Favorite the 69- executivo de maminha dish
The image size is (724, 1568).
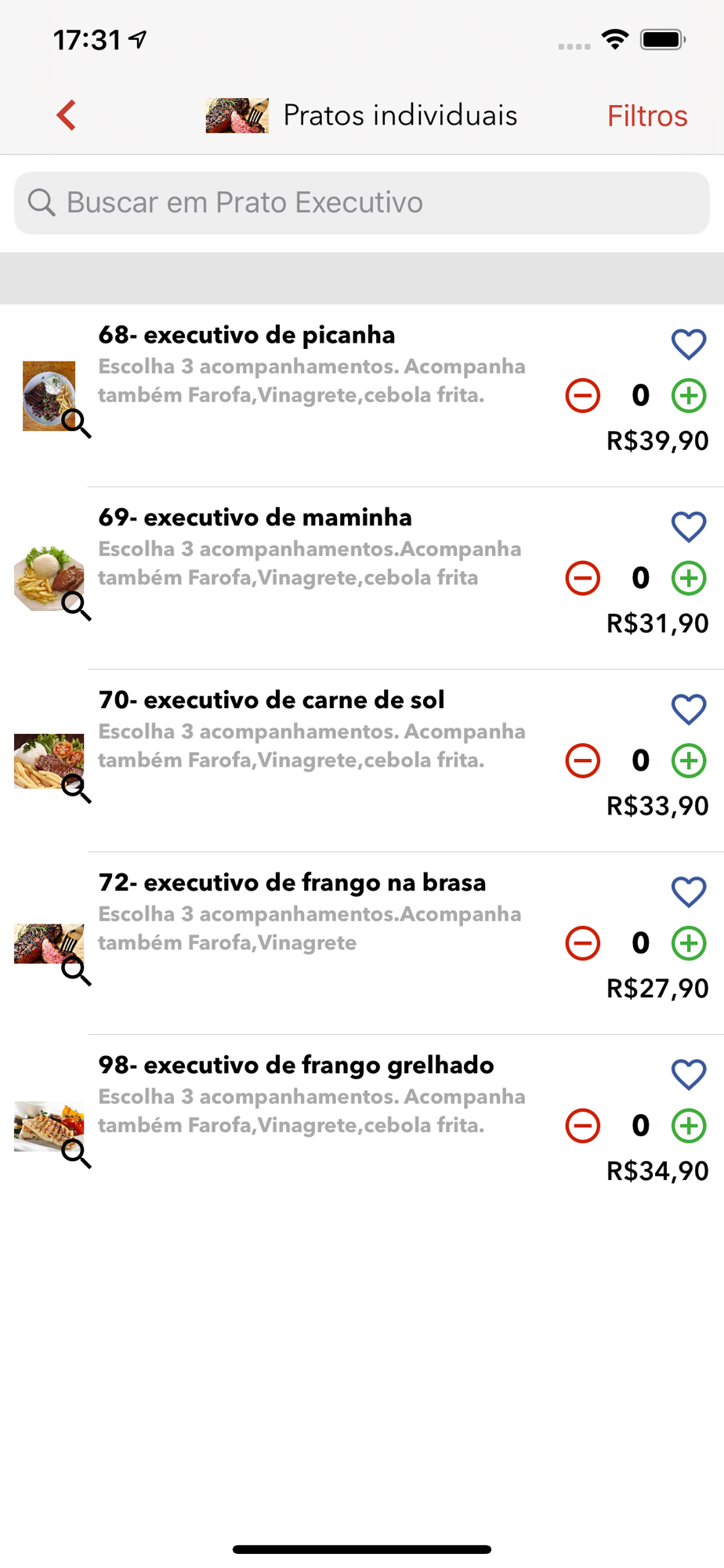coord(689,527)
